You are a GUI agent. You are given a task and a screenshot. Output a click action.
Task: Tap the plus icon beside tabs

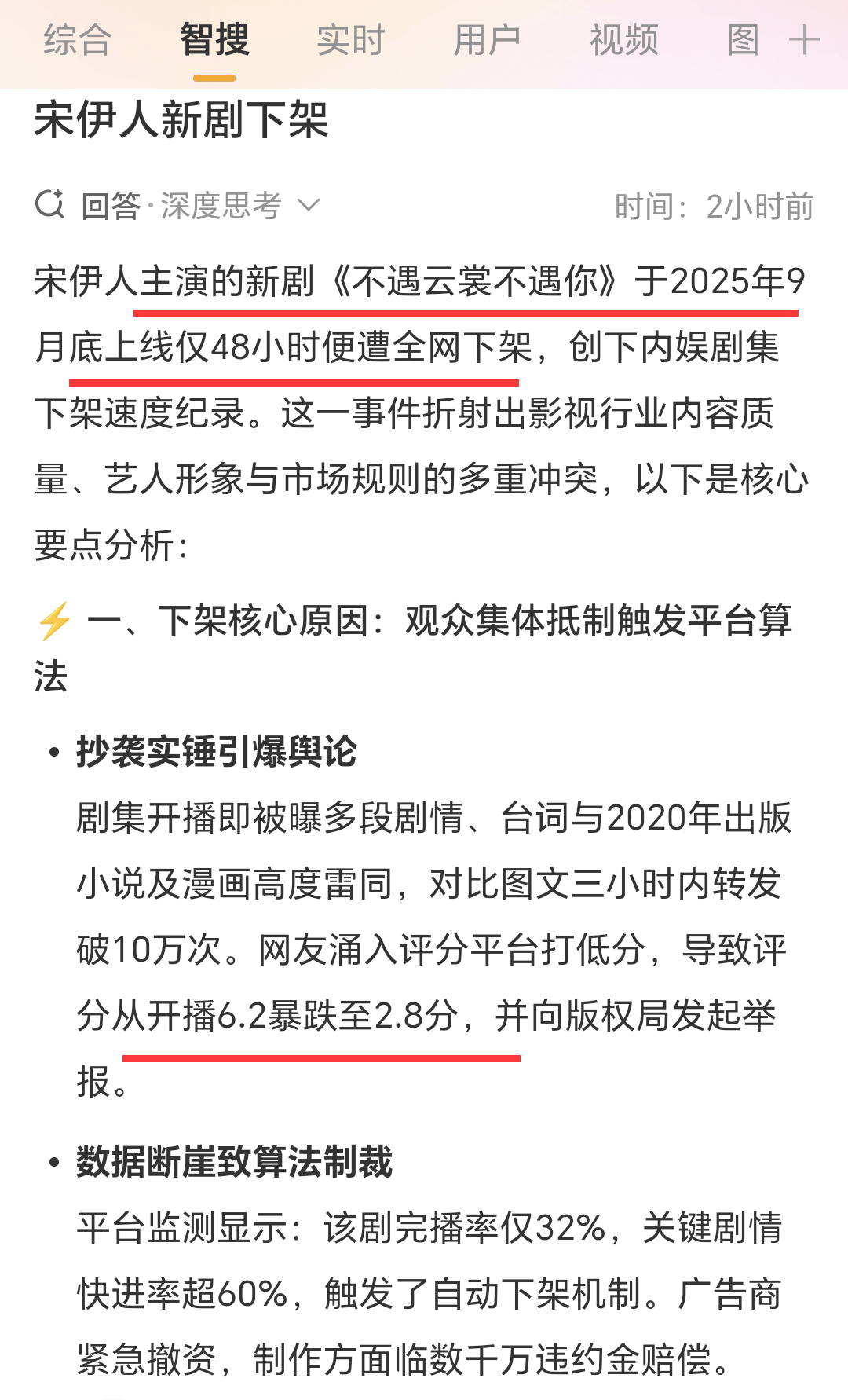click(804, 40)
